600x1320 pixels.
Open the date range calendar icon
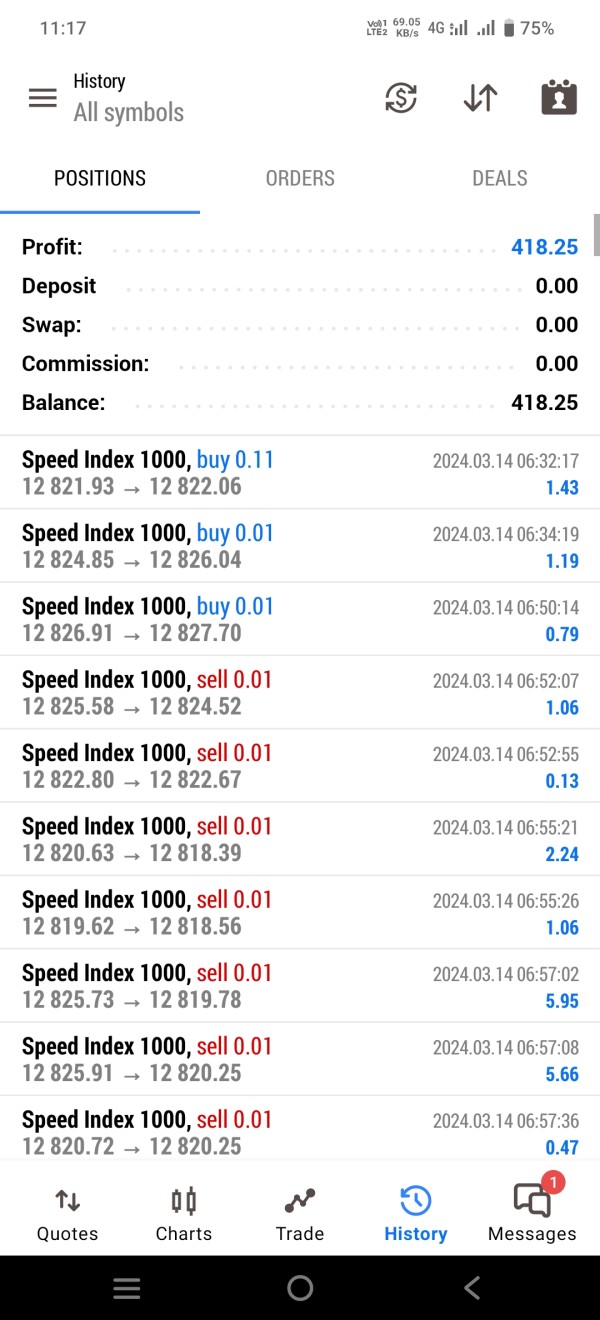point(559,97)
